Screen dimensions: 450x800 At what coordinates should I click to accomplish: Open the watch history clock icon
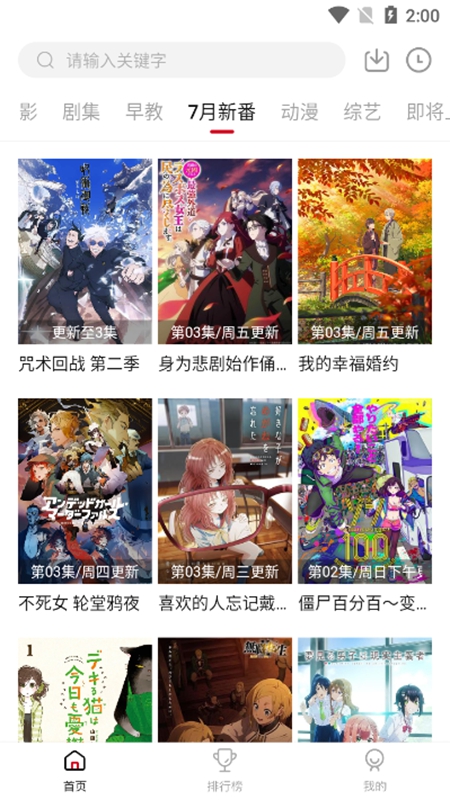pyautogui.click(x=419, y=60)
